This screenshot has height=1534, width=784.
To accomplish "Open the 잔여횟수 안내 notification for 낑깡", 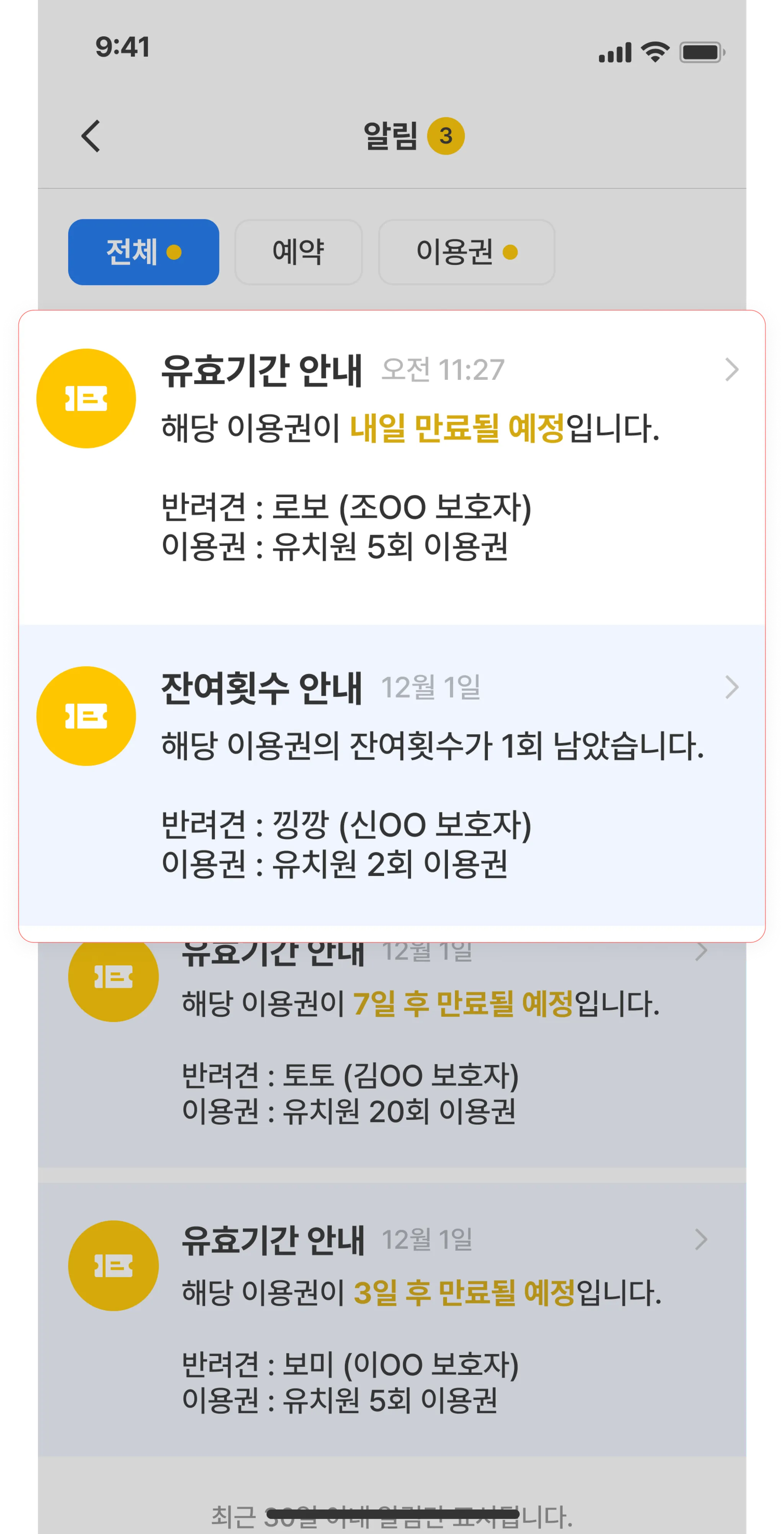I will pyautogui.click(x=392, y=774).
